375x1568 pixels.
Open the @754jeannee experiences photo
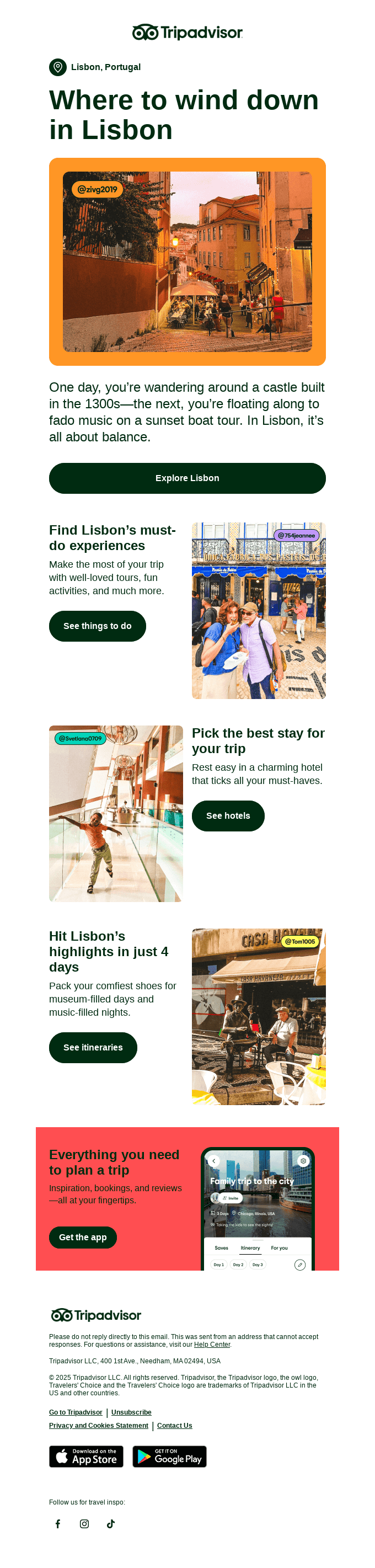coord(258,611)
